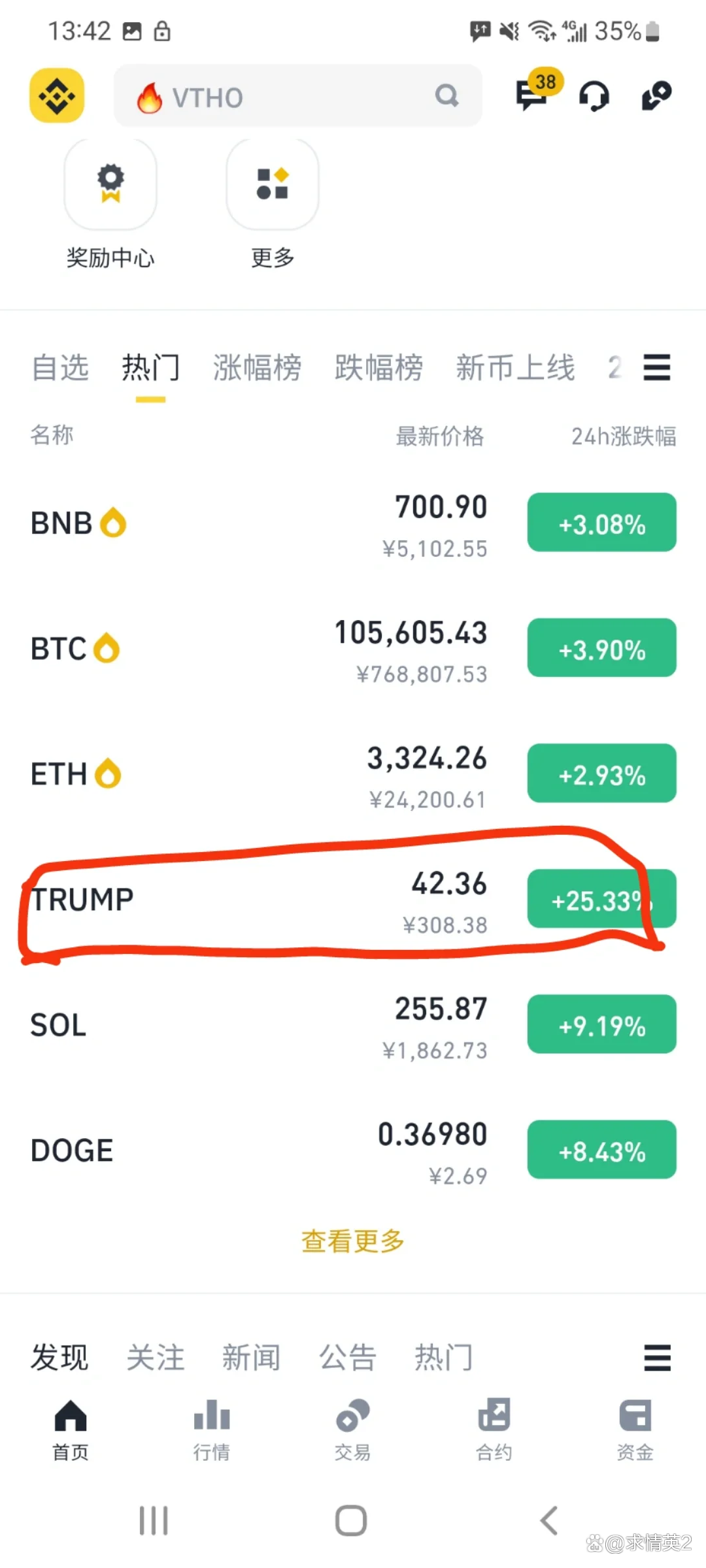Show the 跌幅榜 losers tab
706x1568 pixels.
coord(378,368)
